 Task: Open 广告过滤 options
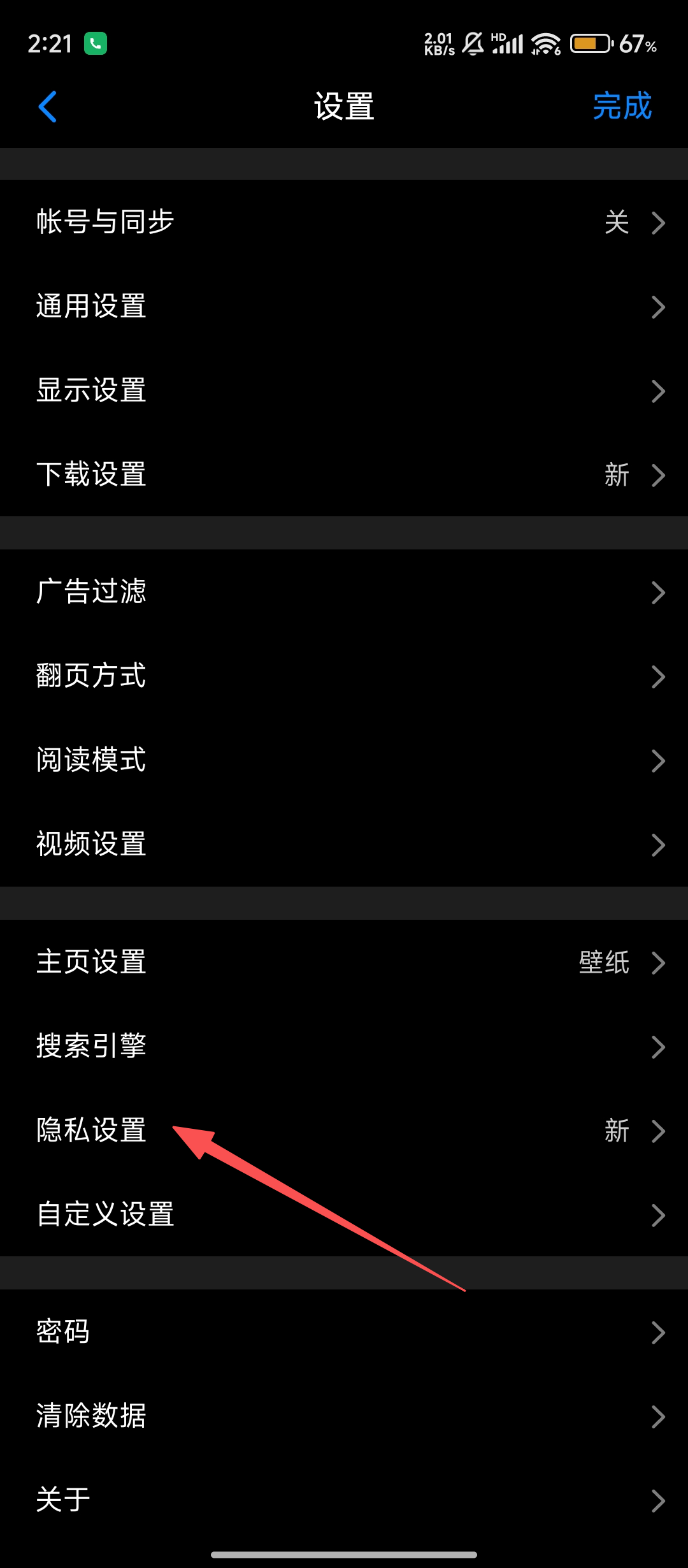point(344,592)
